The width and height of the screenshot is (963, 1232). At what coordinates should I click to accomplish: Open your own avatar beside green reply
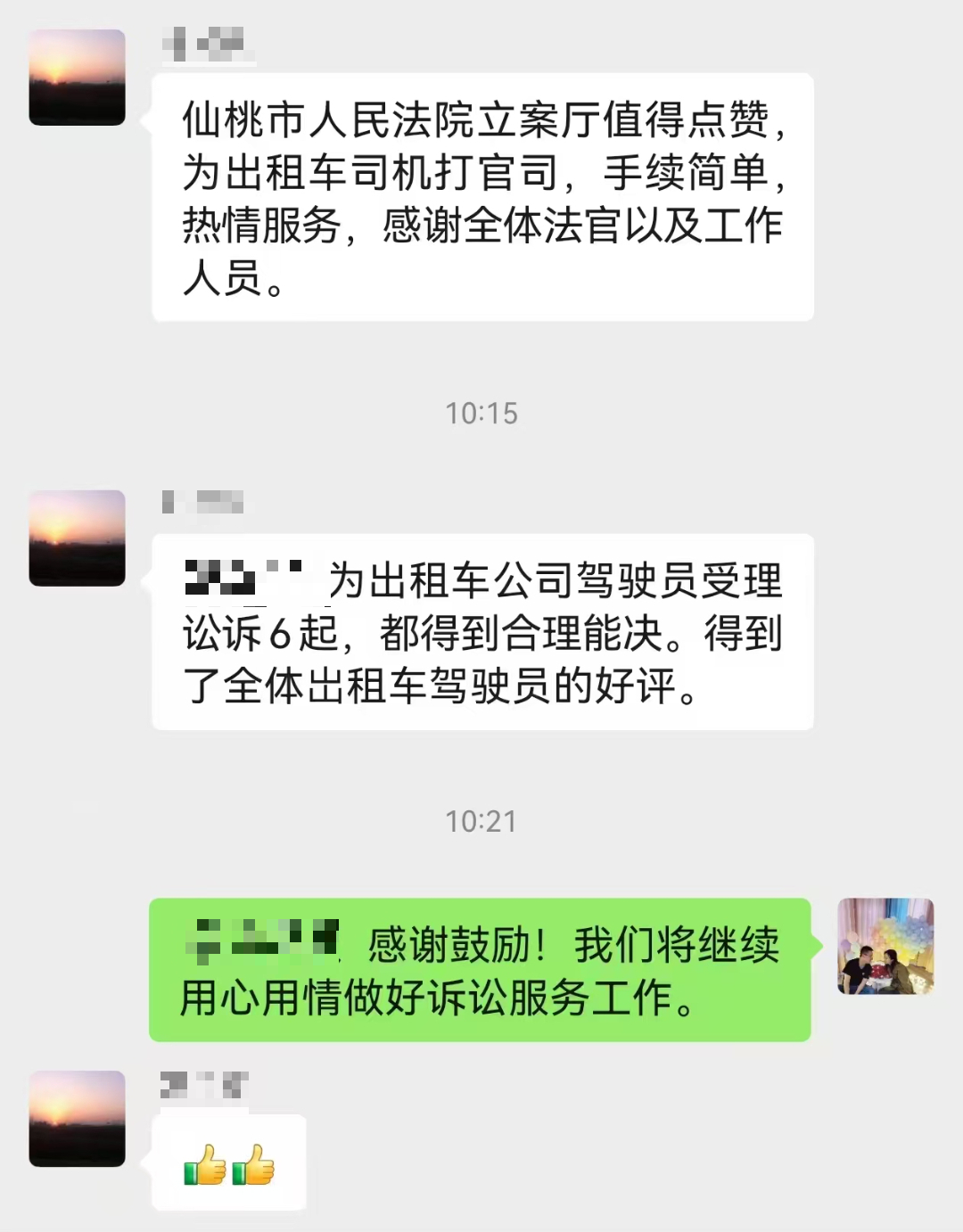[885, 946]
